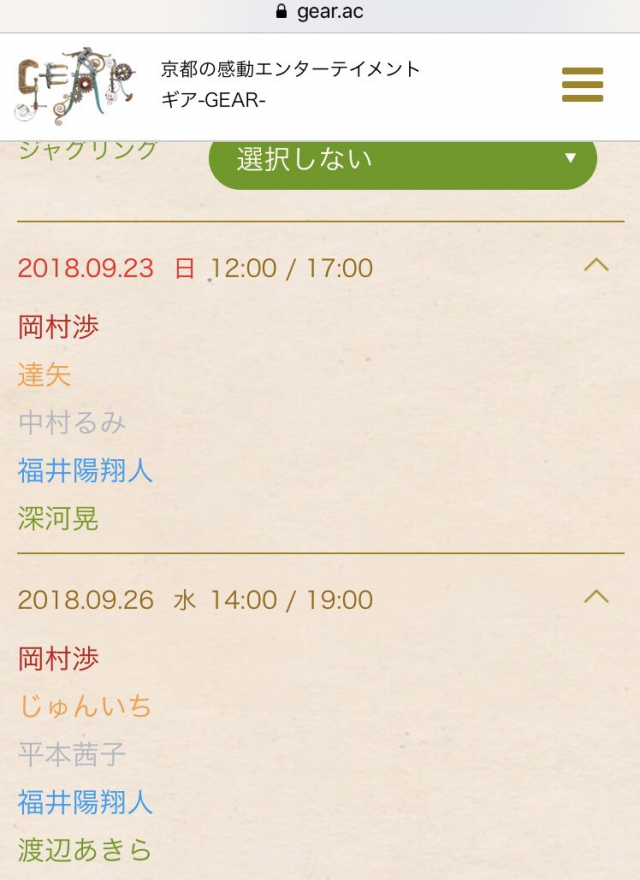Collapse the 2018.09.26 schedule section
This screenshot has height=880, width=640.
tap(596, 597)
